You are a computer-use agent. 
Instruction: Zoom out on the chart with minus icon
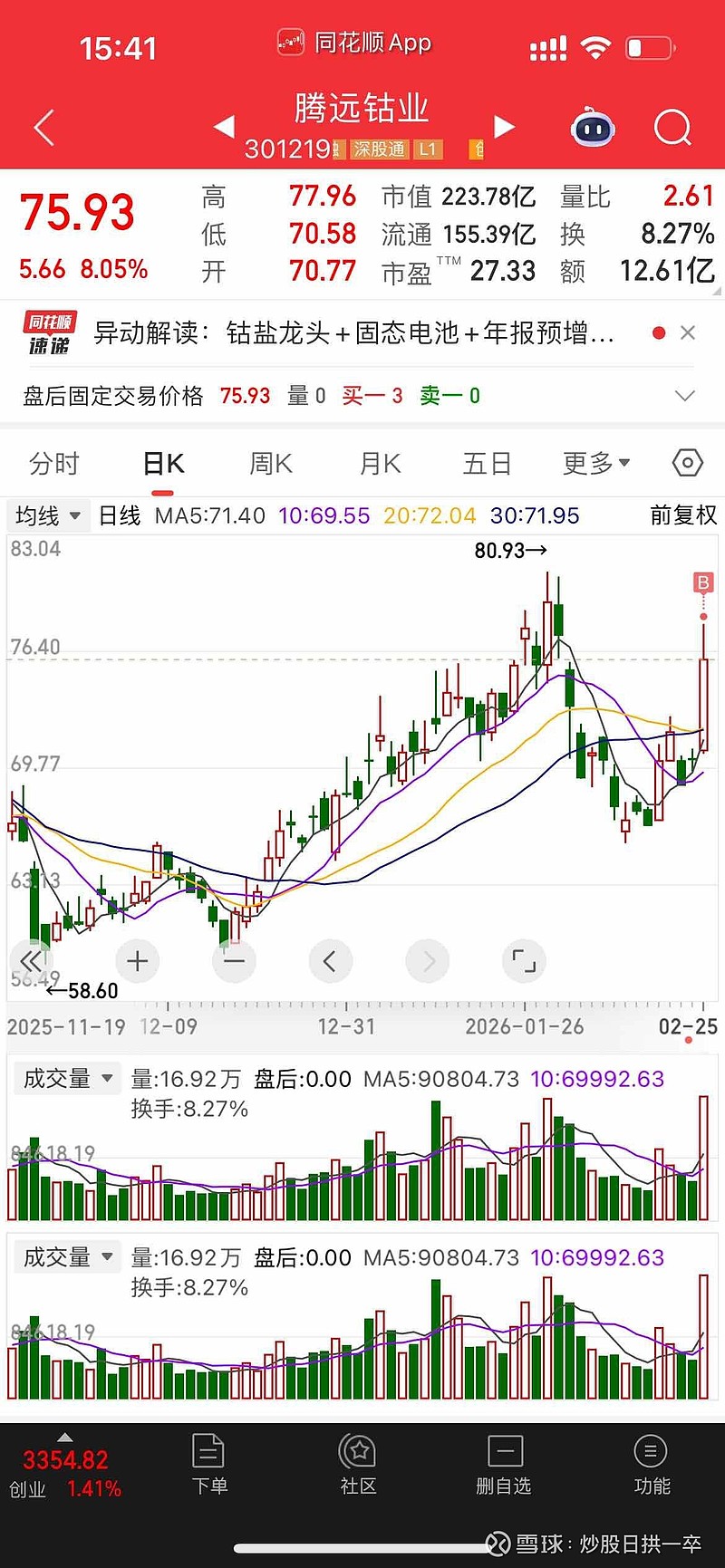[234, 960]
